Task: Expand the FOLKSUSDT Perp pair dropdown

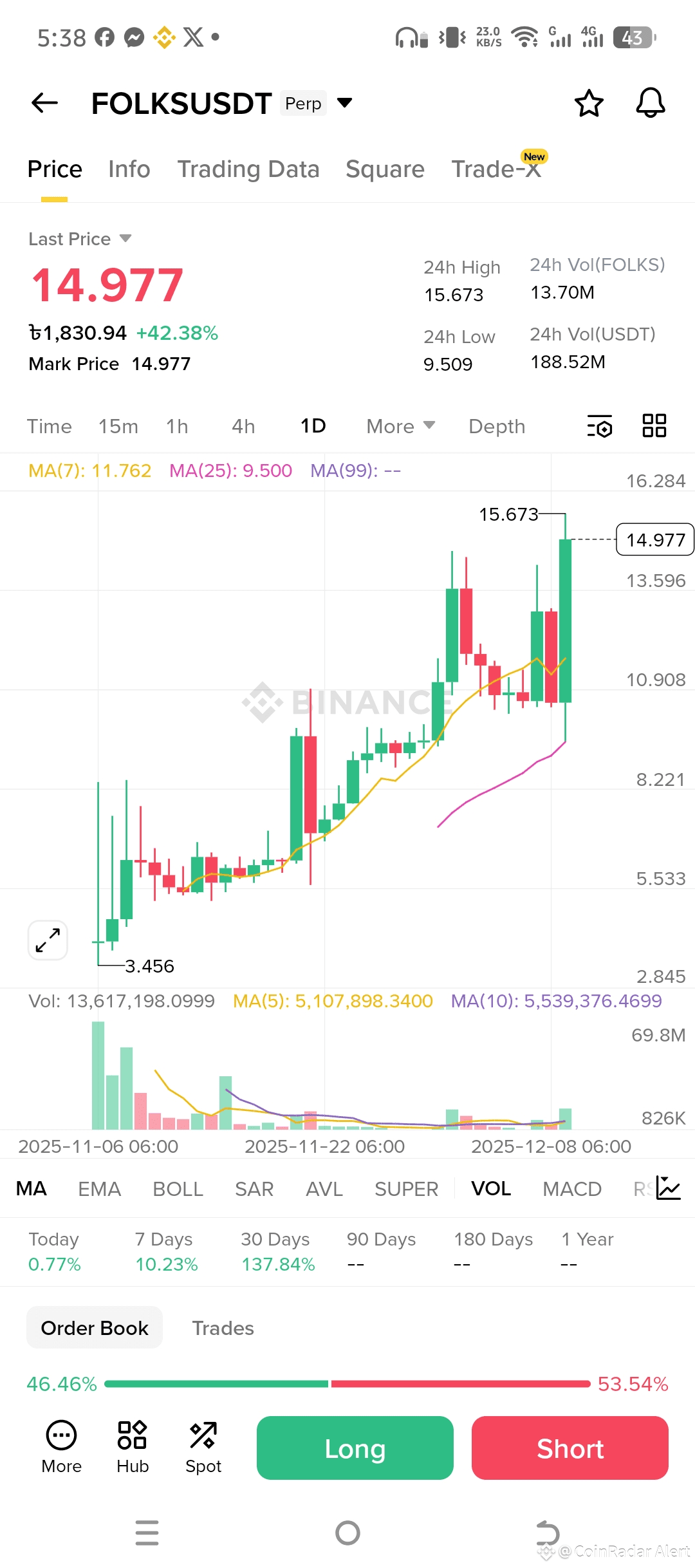Action: (345, 103)
